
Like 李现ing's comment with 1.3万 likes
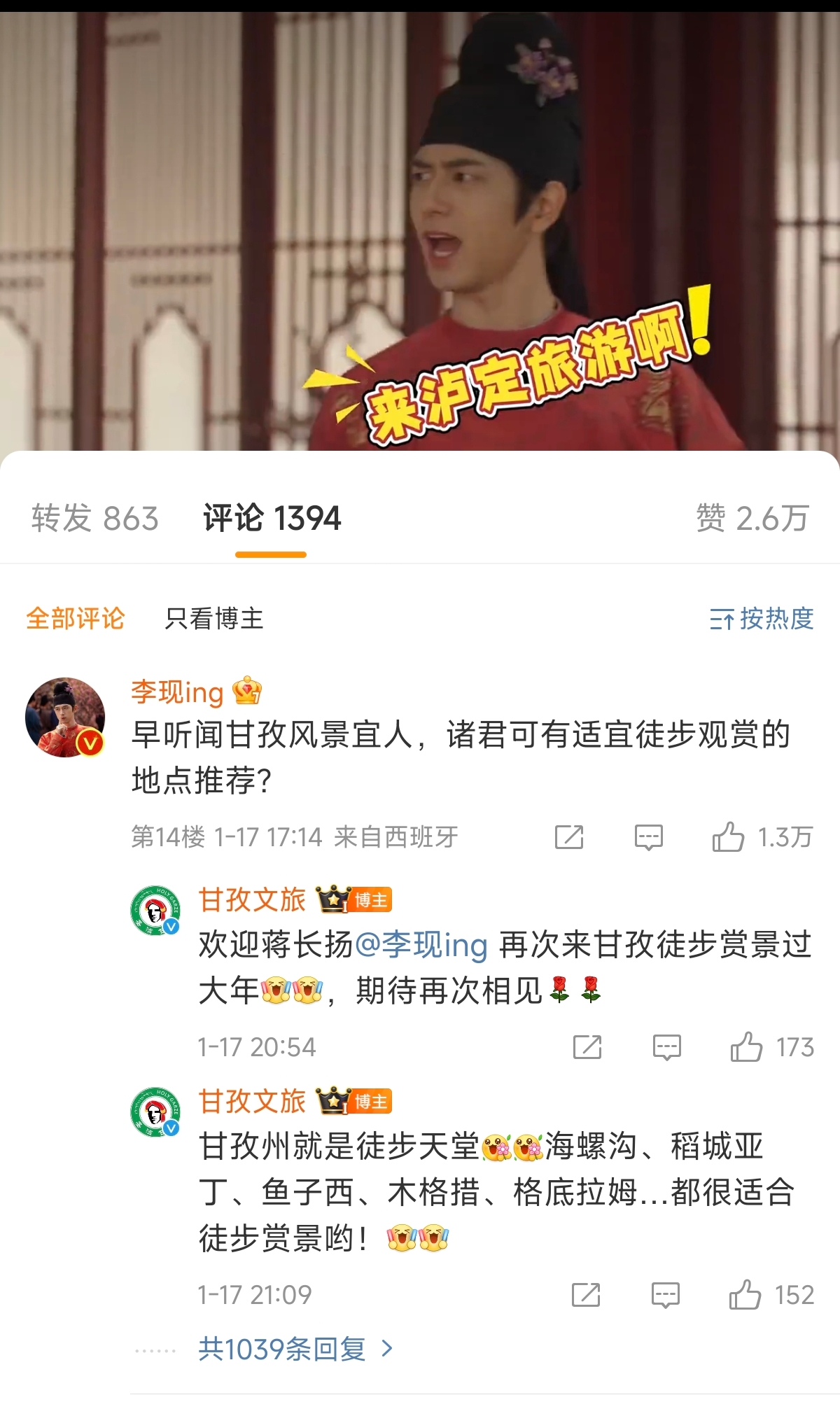point(729,837)
